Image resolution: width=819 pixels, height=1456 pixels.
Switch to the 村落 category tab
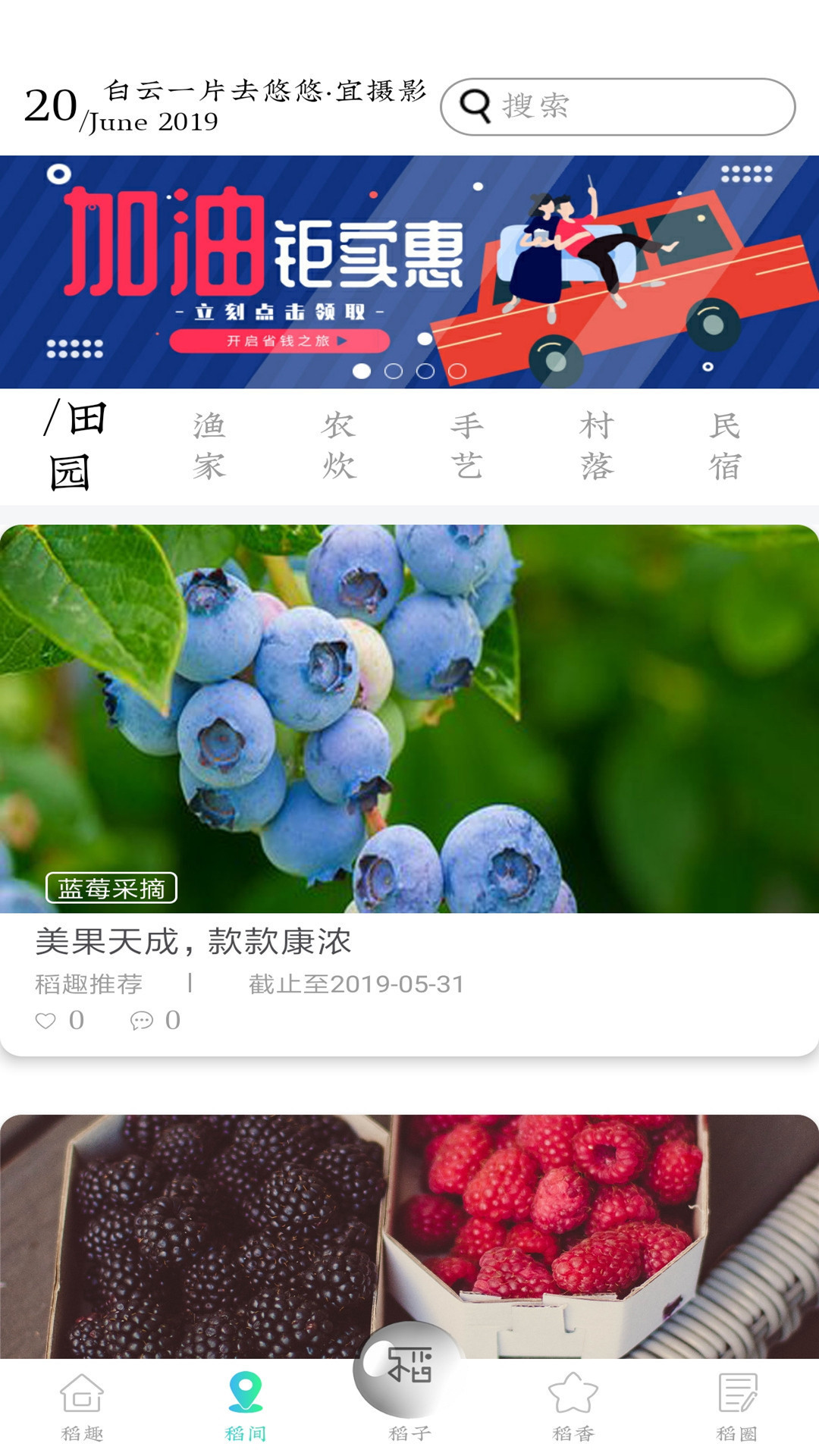(x=597, y=446)
